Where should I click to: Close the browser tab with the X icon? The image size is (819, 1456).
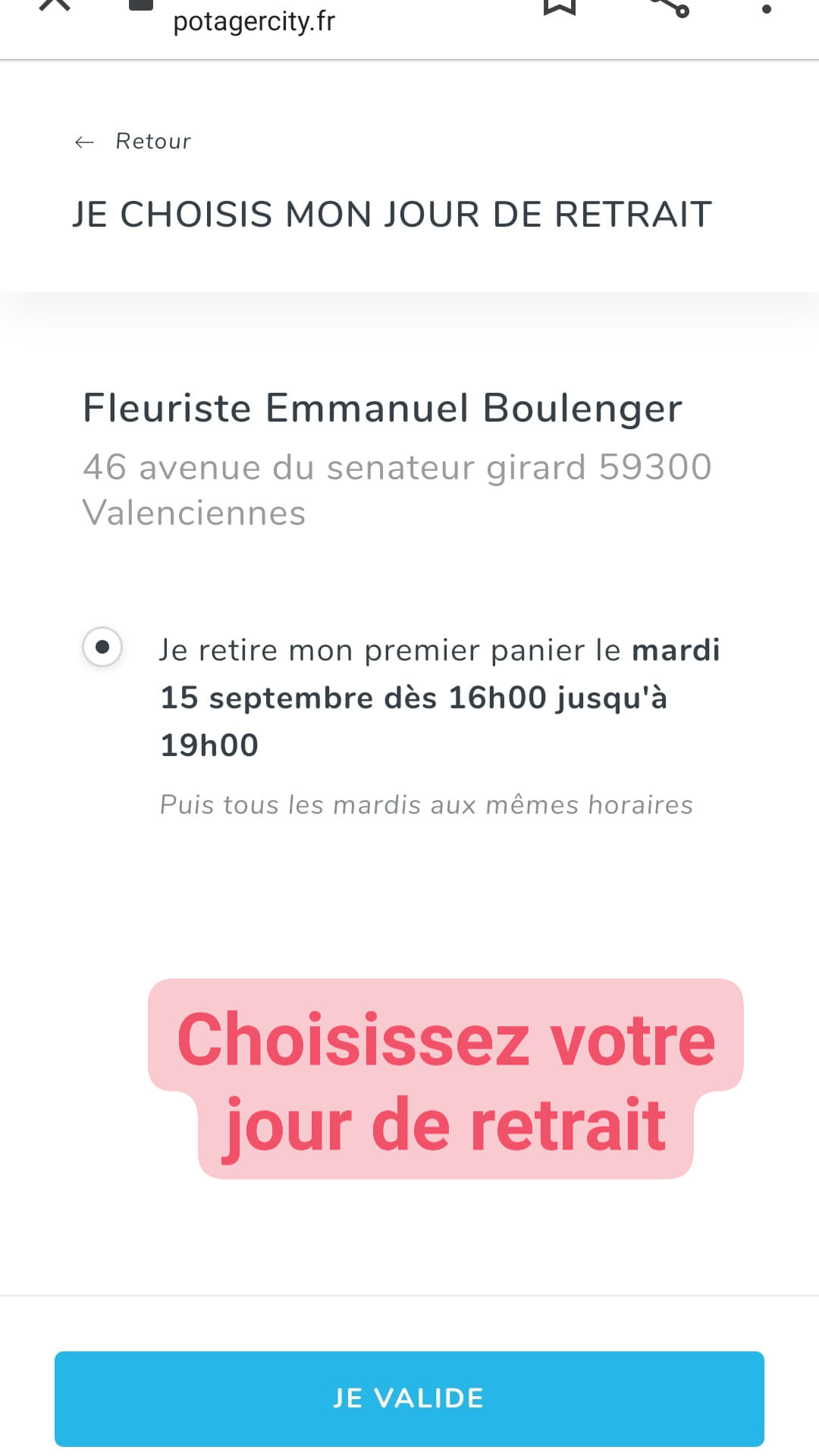pyautogui.click(x=55, y=4)
